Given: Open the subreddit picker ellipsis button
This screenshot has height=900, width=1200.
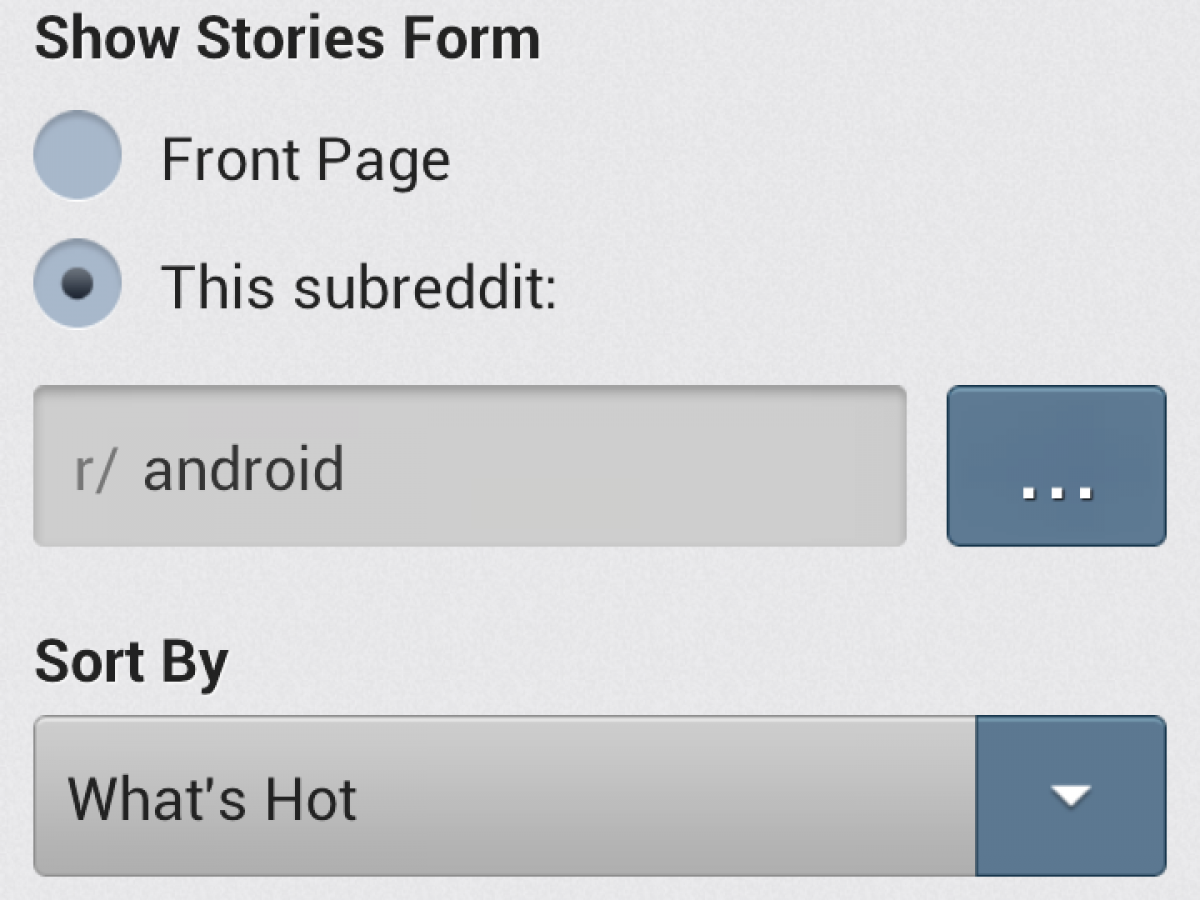Looking at the screenshot, I should pos(1056,466).
